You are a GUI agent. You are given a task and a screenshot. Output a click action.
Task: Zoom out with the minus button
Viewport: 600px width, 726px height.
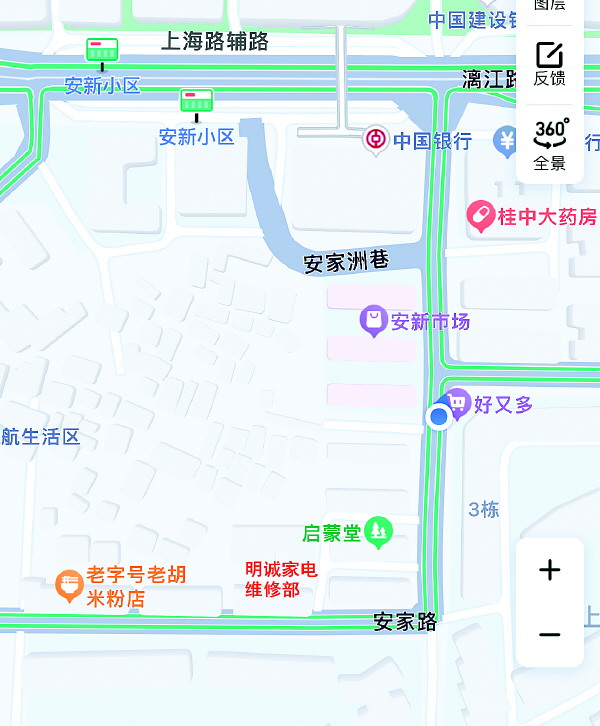tap(549, 635)
